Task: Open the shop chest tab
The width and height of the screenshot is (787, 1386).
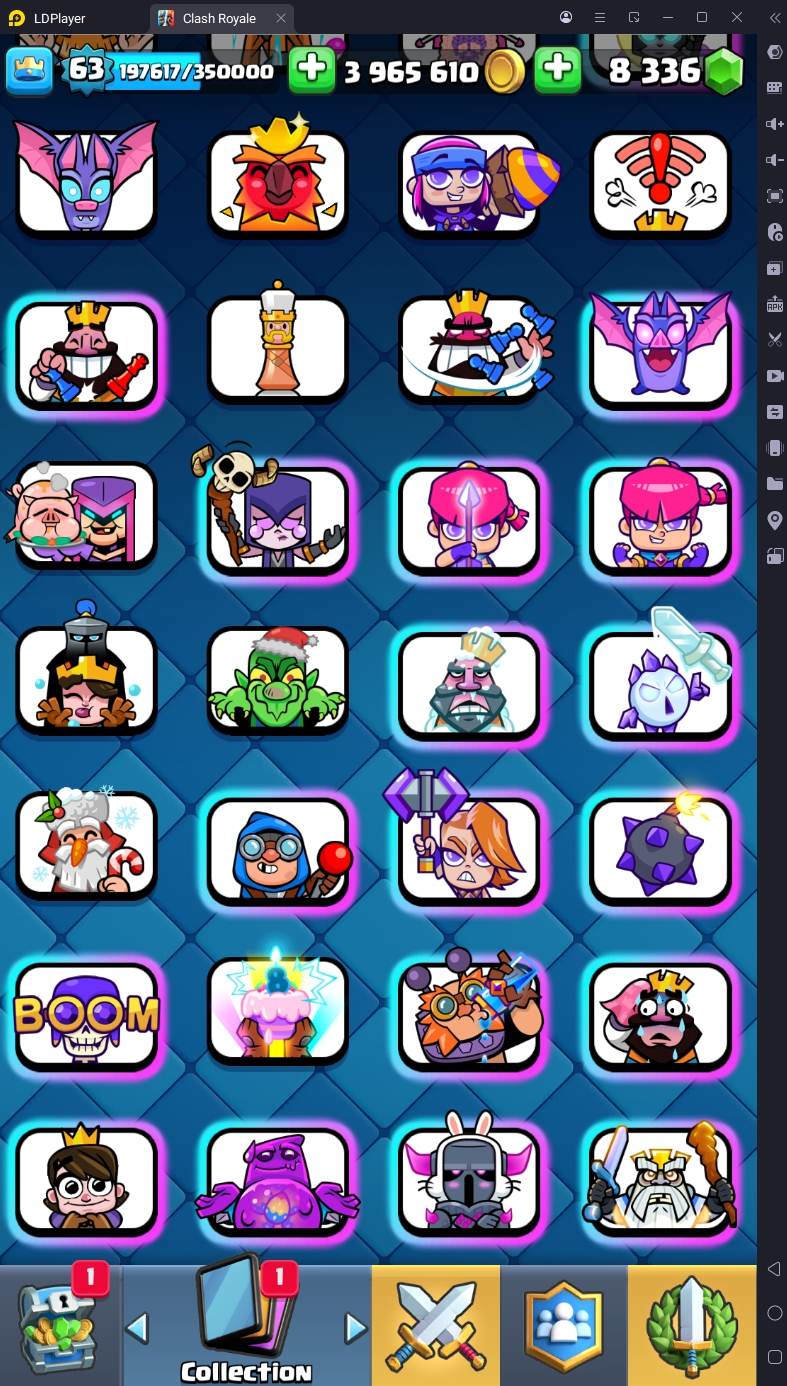Action: coord(60,1325)
